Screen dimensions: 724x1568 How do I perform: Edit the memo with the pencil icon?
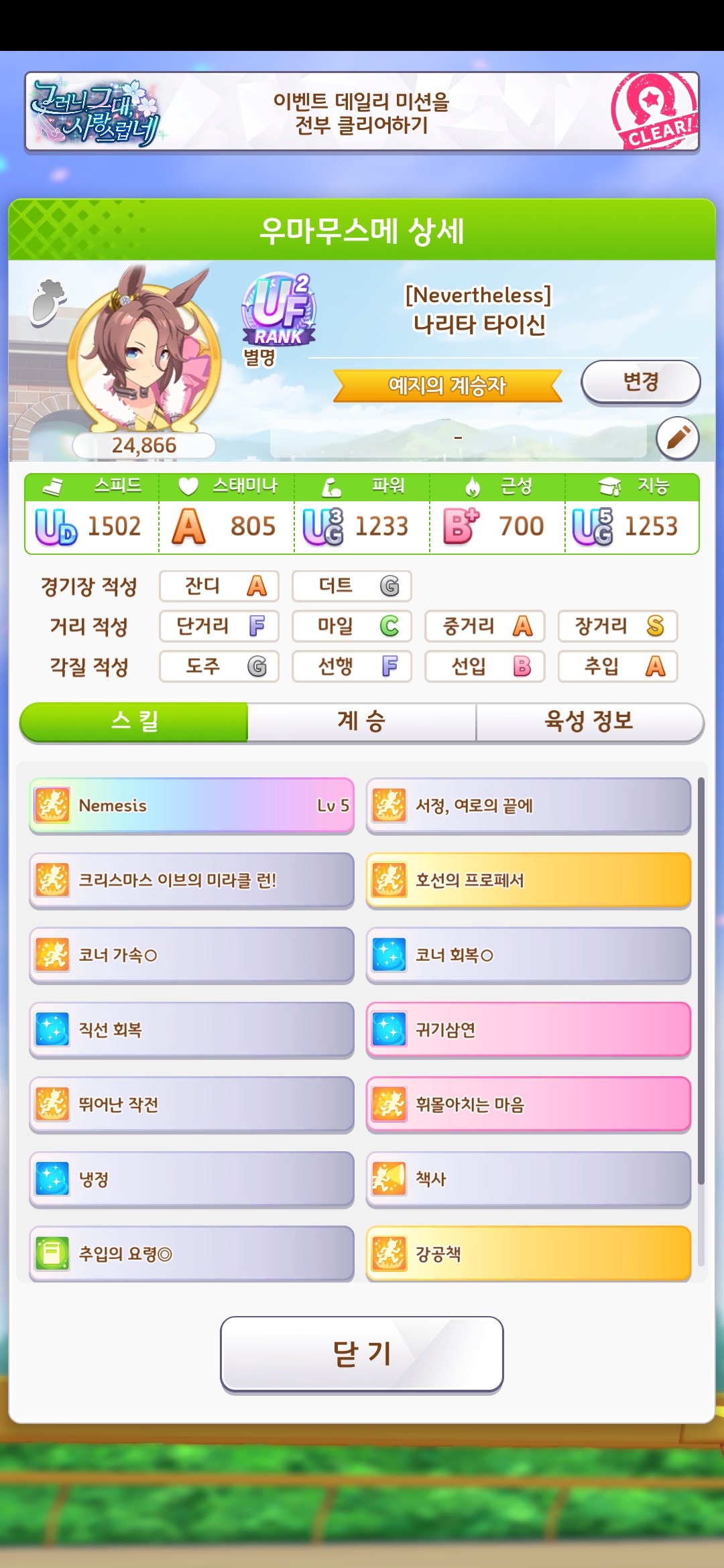point(677,438)
